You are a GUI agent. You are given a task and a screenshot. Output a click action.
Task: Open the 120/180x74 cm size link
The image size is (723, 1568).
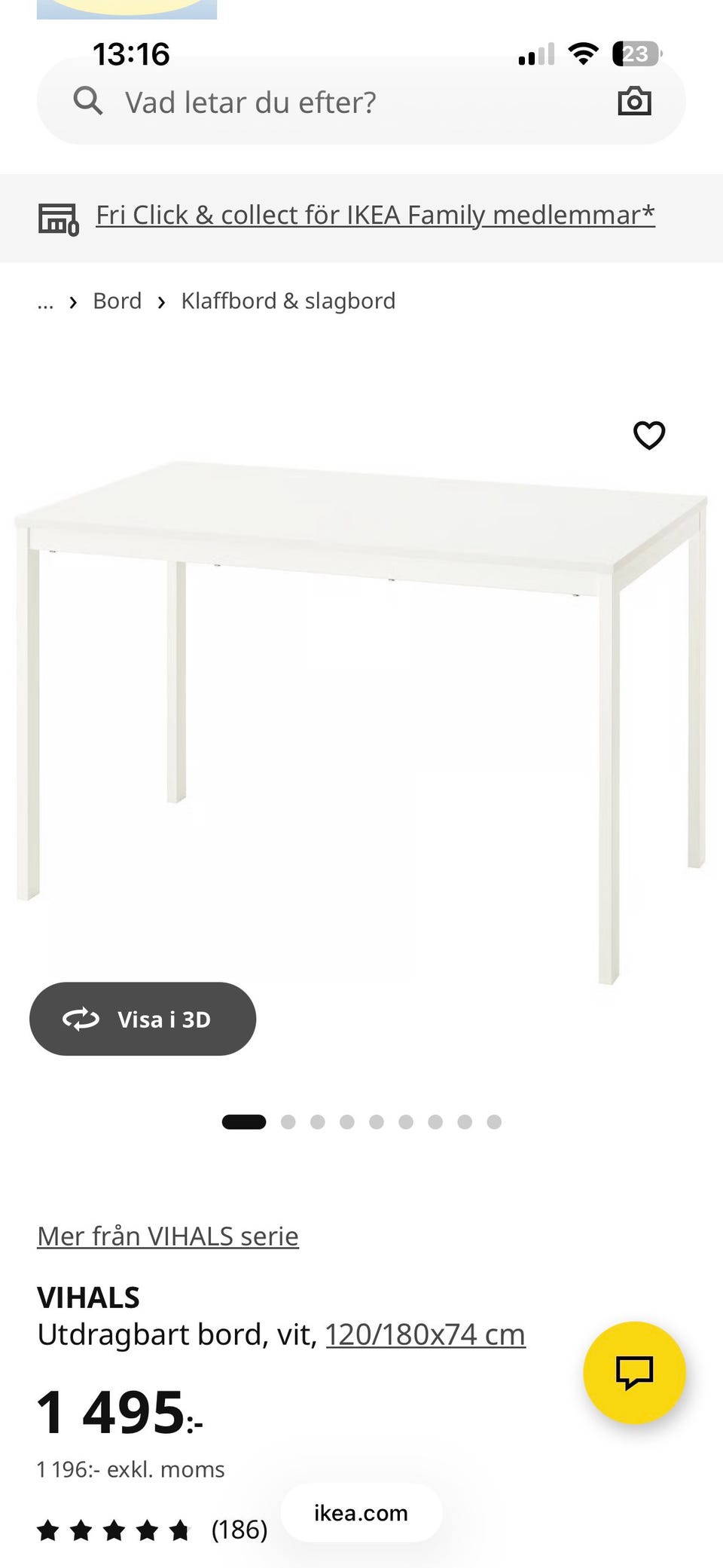coord(425,1334)
